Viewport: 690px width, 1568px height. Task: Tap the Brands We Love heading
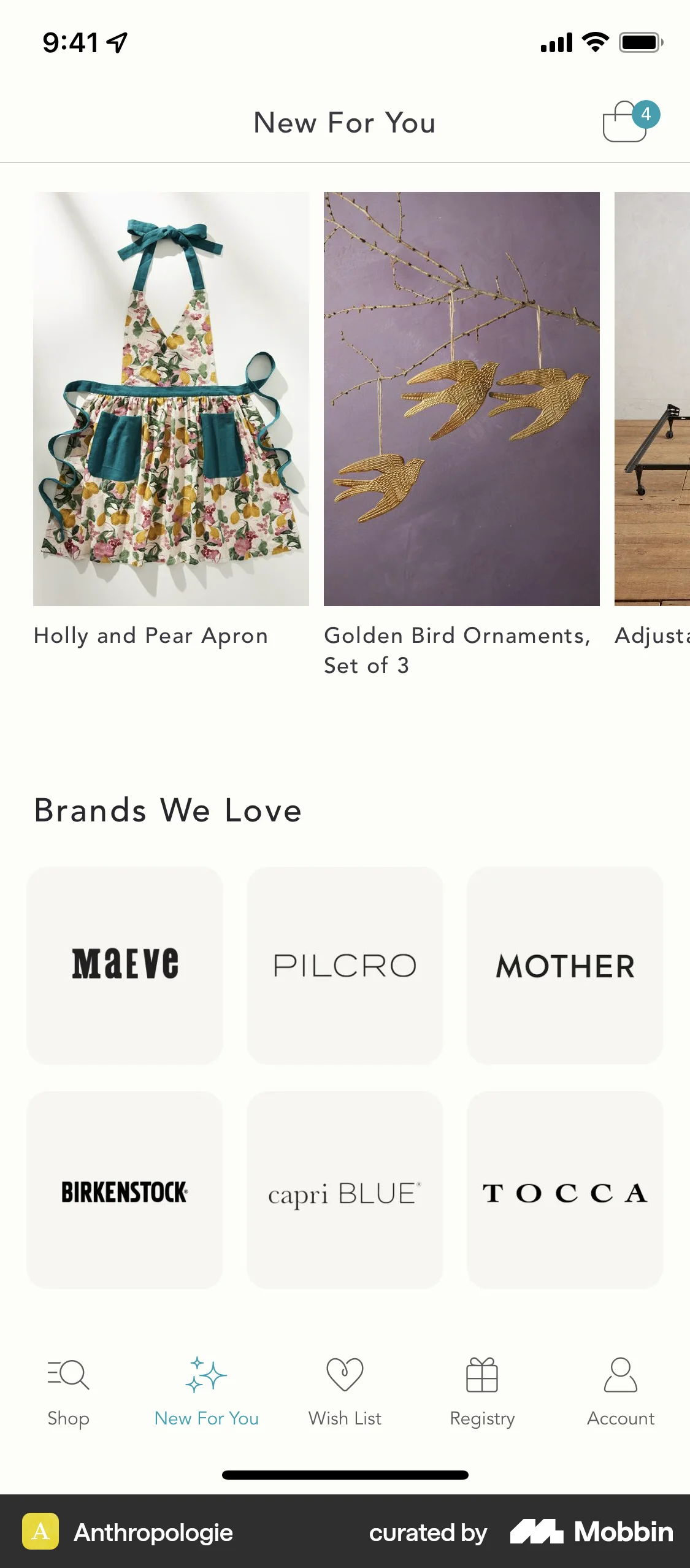pos(167,810)
